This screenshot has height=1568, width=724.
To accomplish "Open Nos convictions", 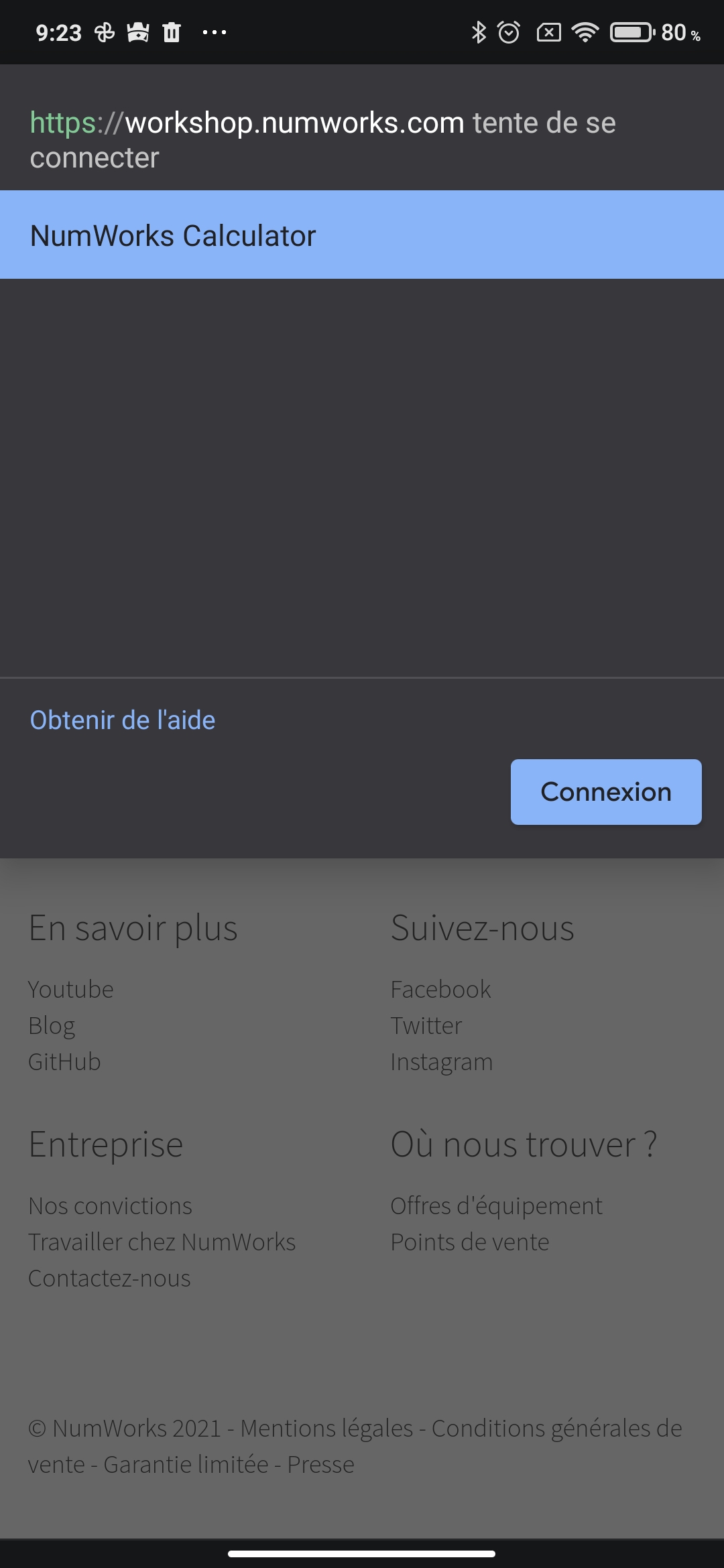I will pos(111,1206).
